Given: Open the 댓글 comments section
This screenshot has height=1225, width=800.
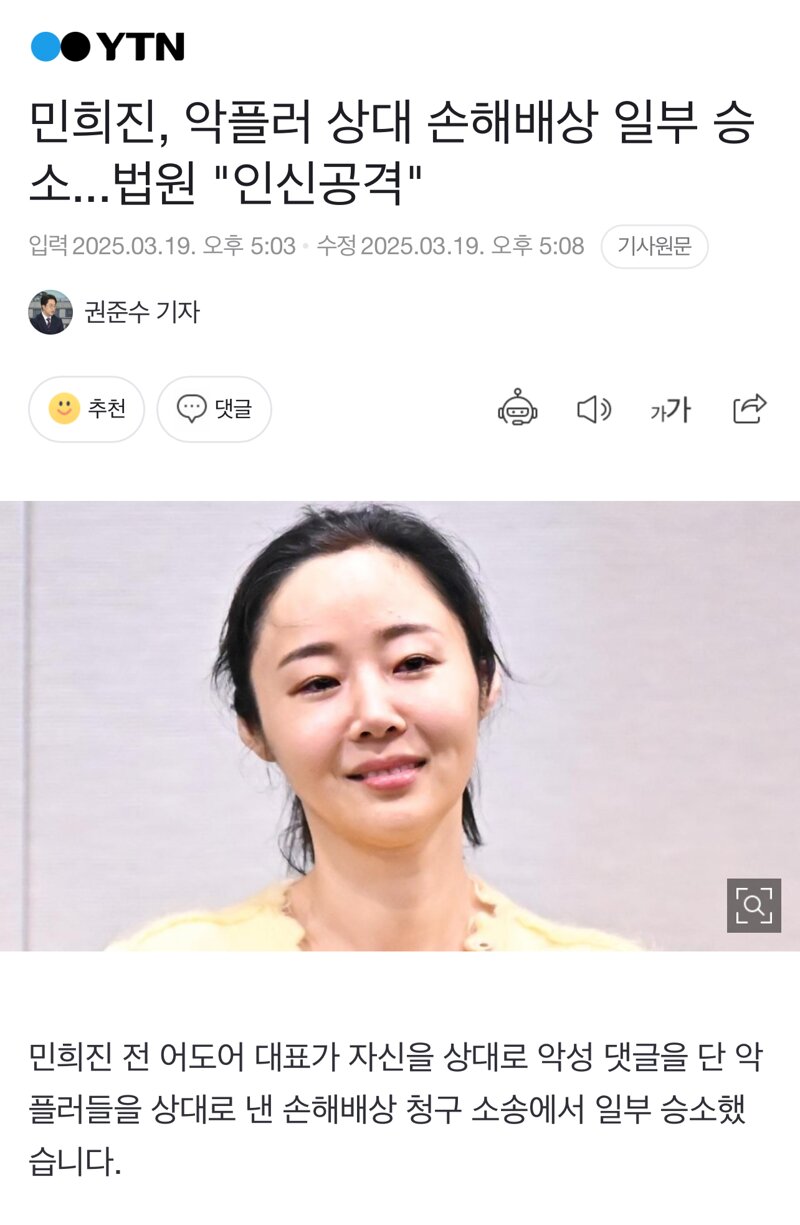Looking at the screenshot, I should tap(214, 409).
